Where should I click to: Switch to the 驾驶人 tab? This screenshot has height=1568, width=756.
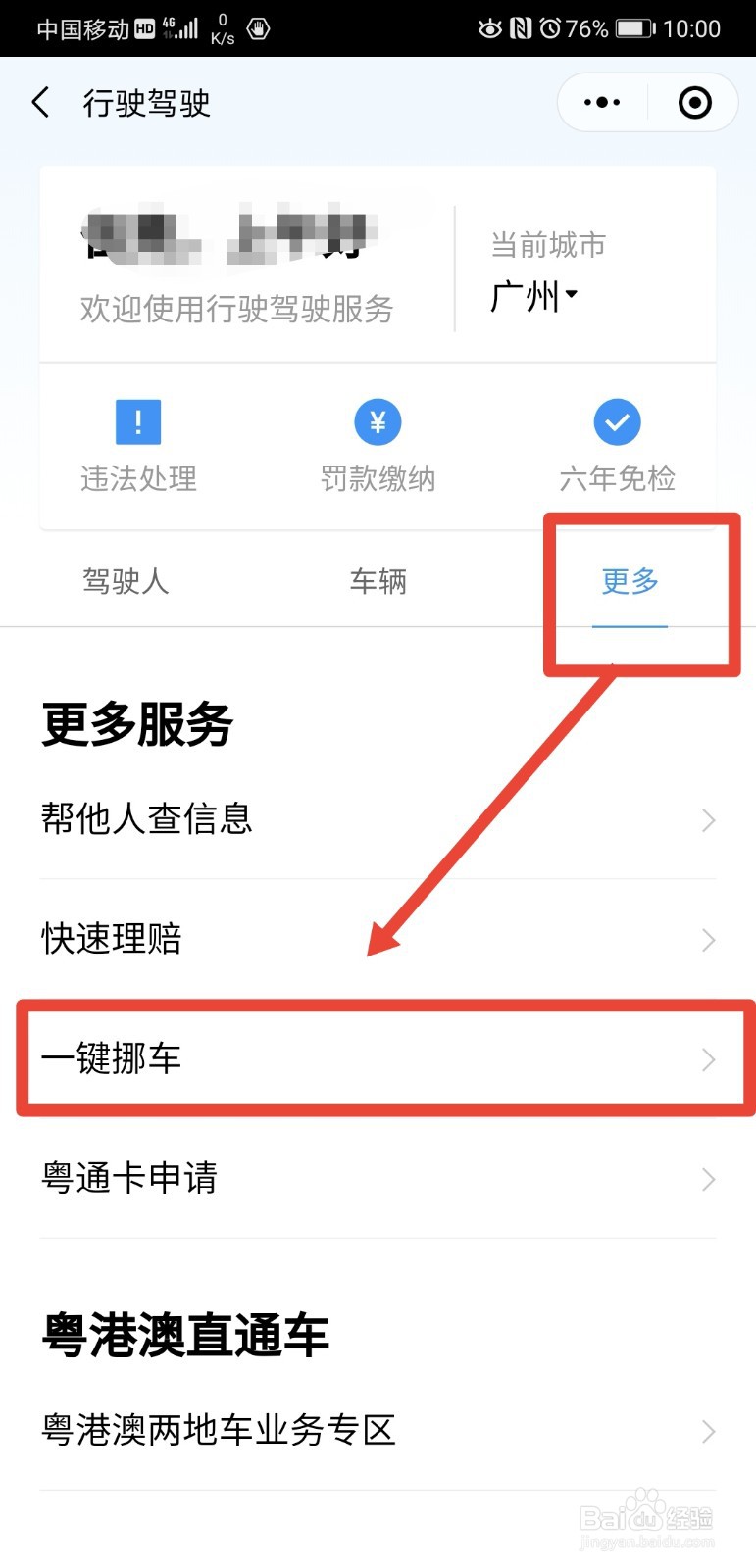126,581
